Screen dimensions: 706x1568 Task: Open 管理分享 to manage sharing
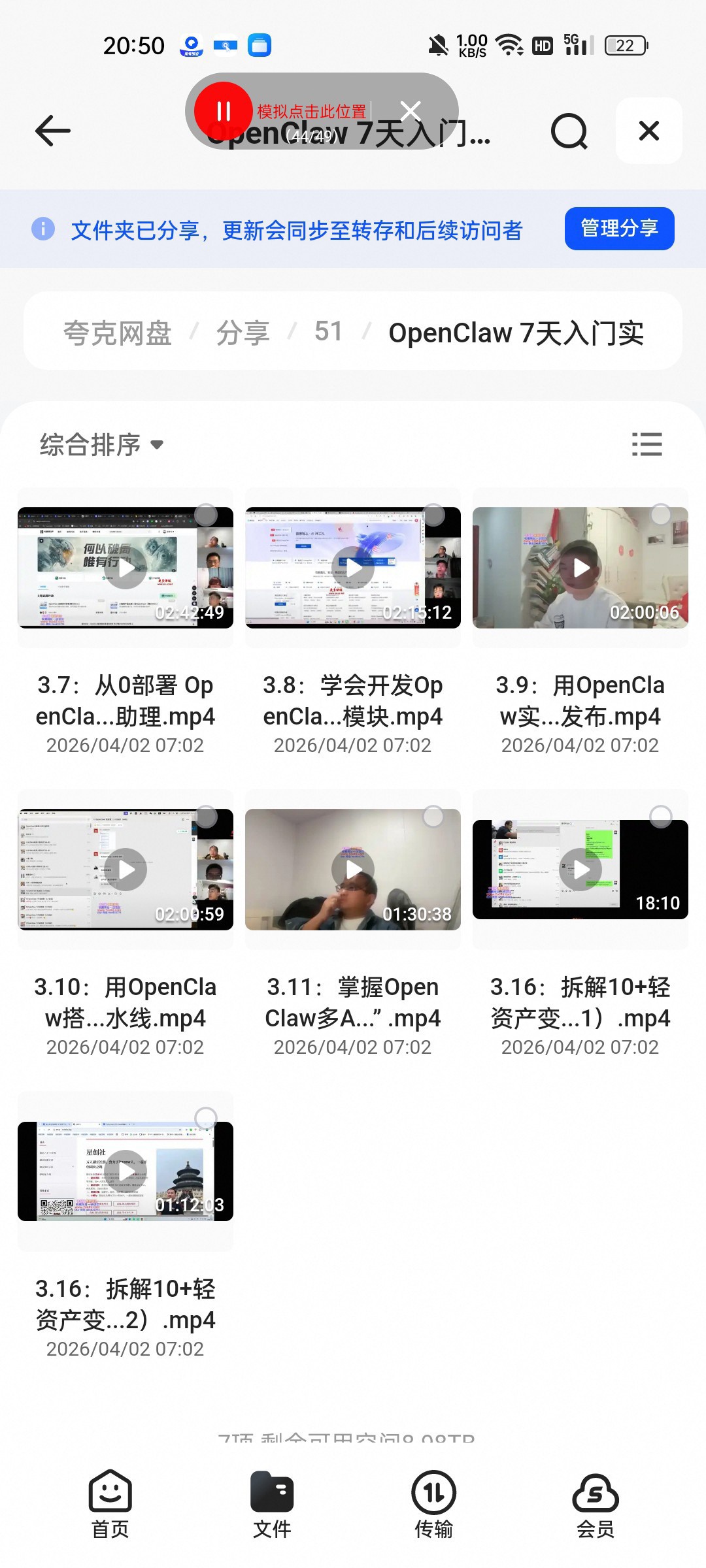click(x=619, y=229)
